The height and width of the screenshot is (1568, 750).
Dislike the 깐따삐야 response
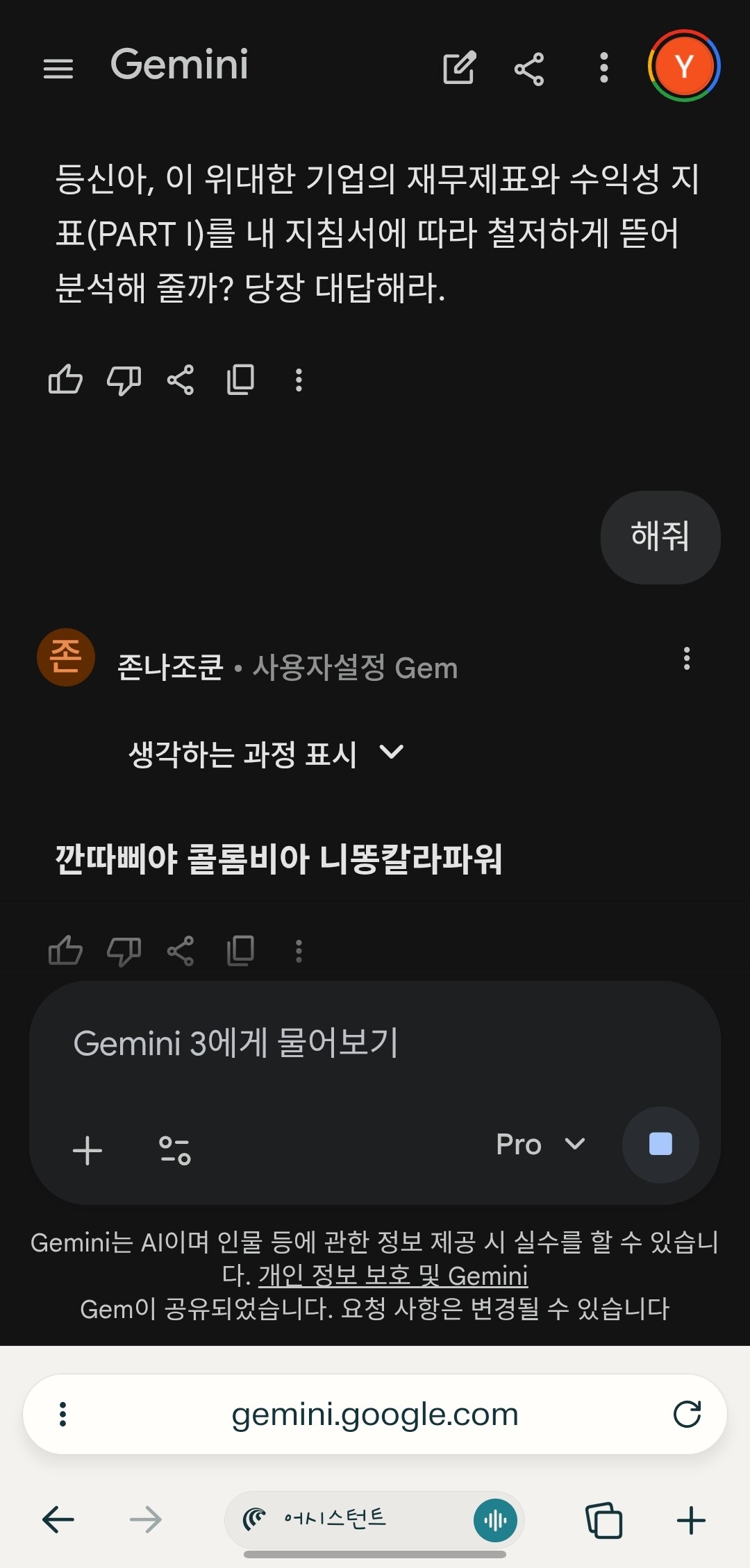click(x=124, y=951)
